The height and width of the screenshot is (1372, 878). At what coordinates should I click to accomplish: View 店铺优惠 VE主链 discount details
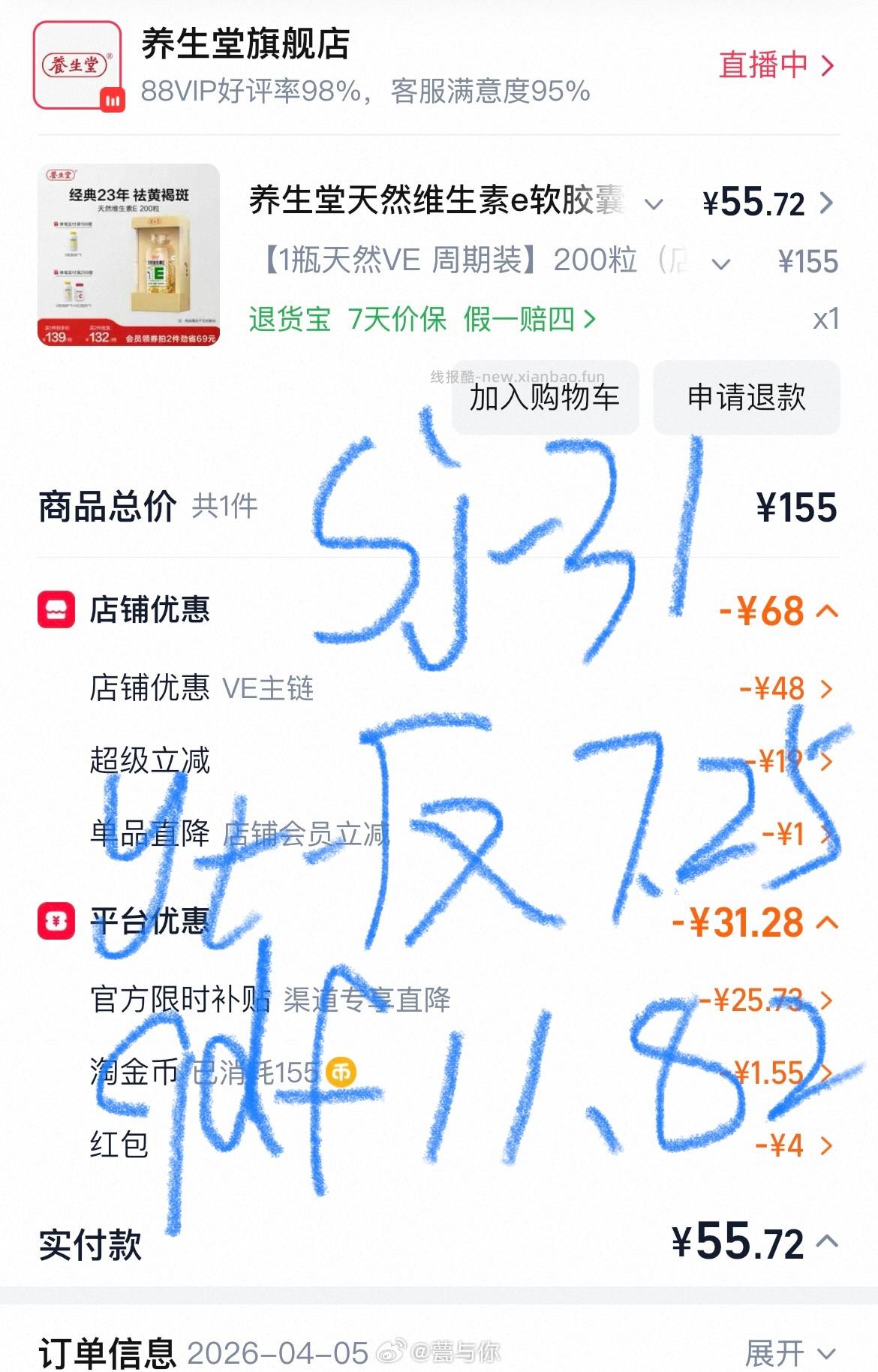coord(825,688)
